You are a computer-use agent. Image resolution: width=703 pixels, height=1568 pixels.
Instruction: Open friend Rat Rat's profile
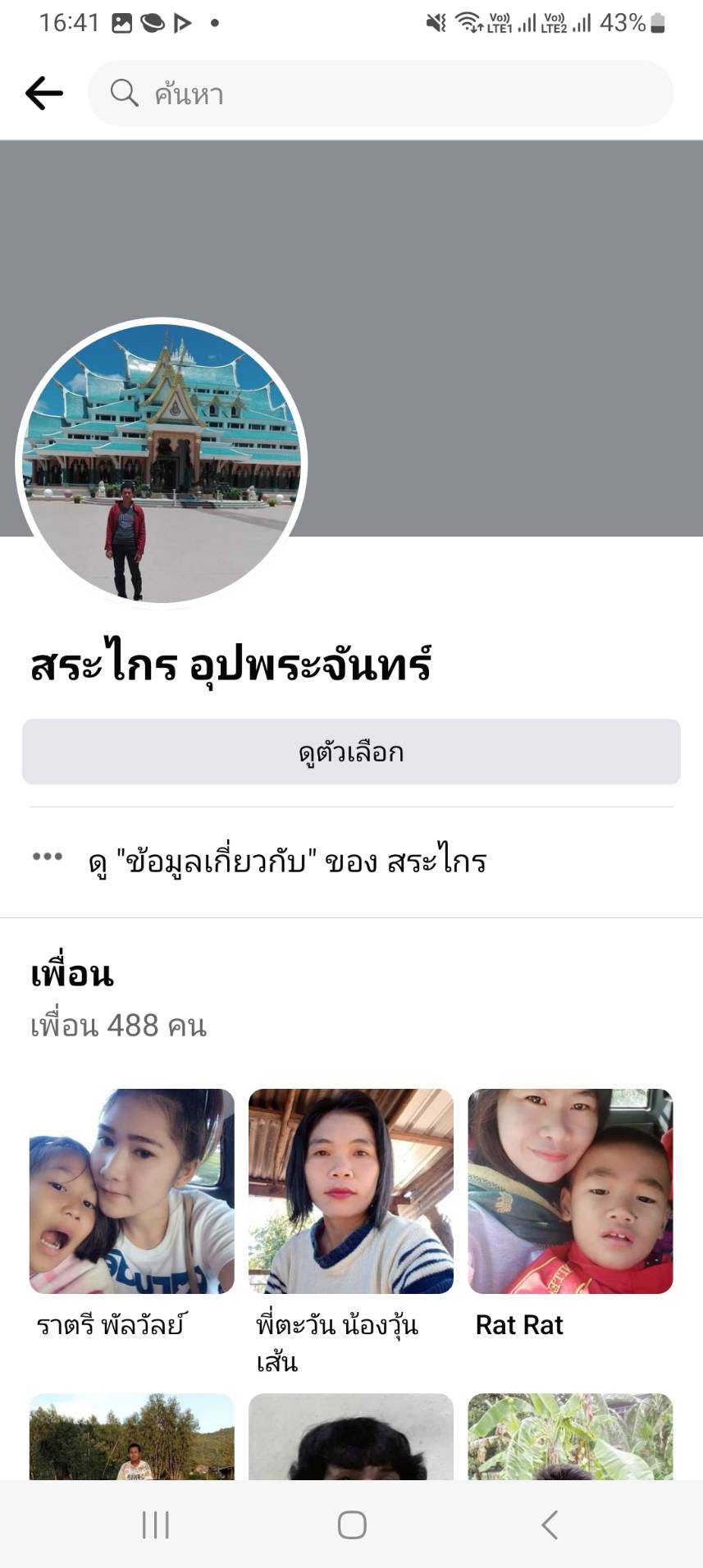(570, 1191)
